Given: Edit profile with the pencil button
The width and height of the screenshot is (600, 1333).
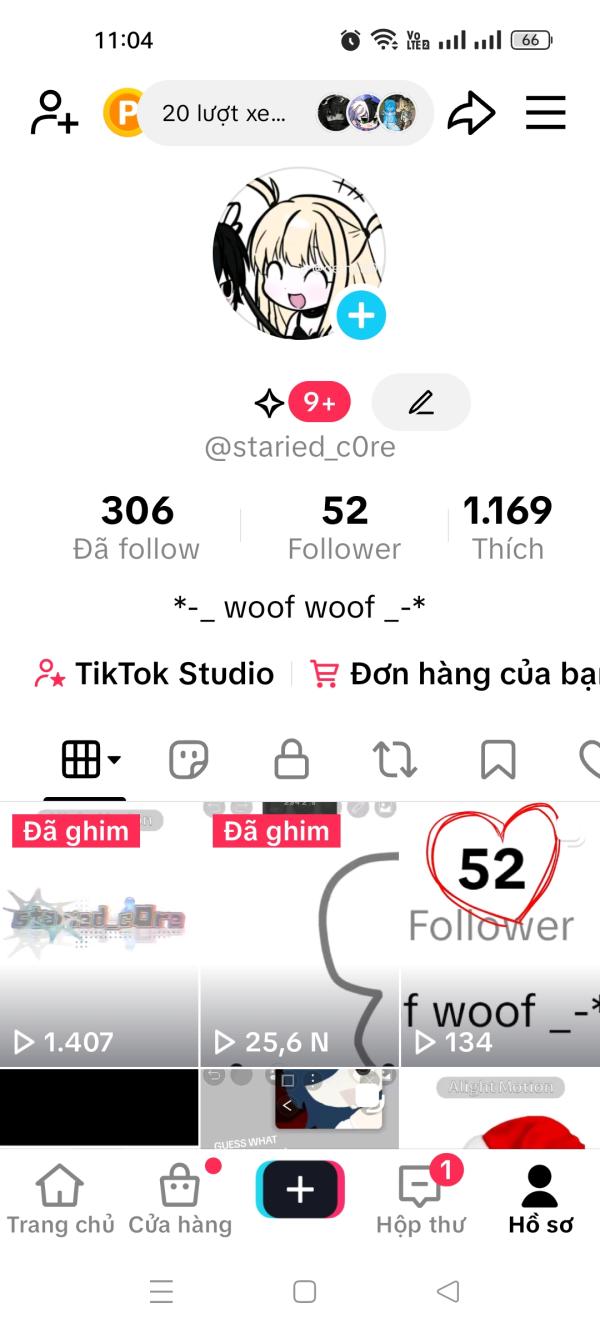Looking at the screenshot, I should [421, 403].
